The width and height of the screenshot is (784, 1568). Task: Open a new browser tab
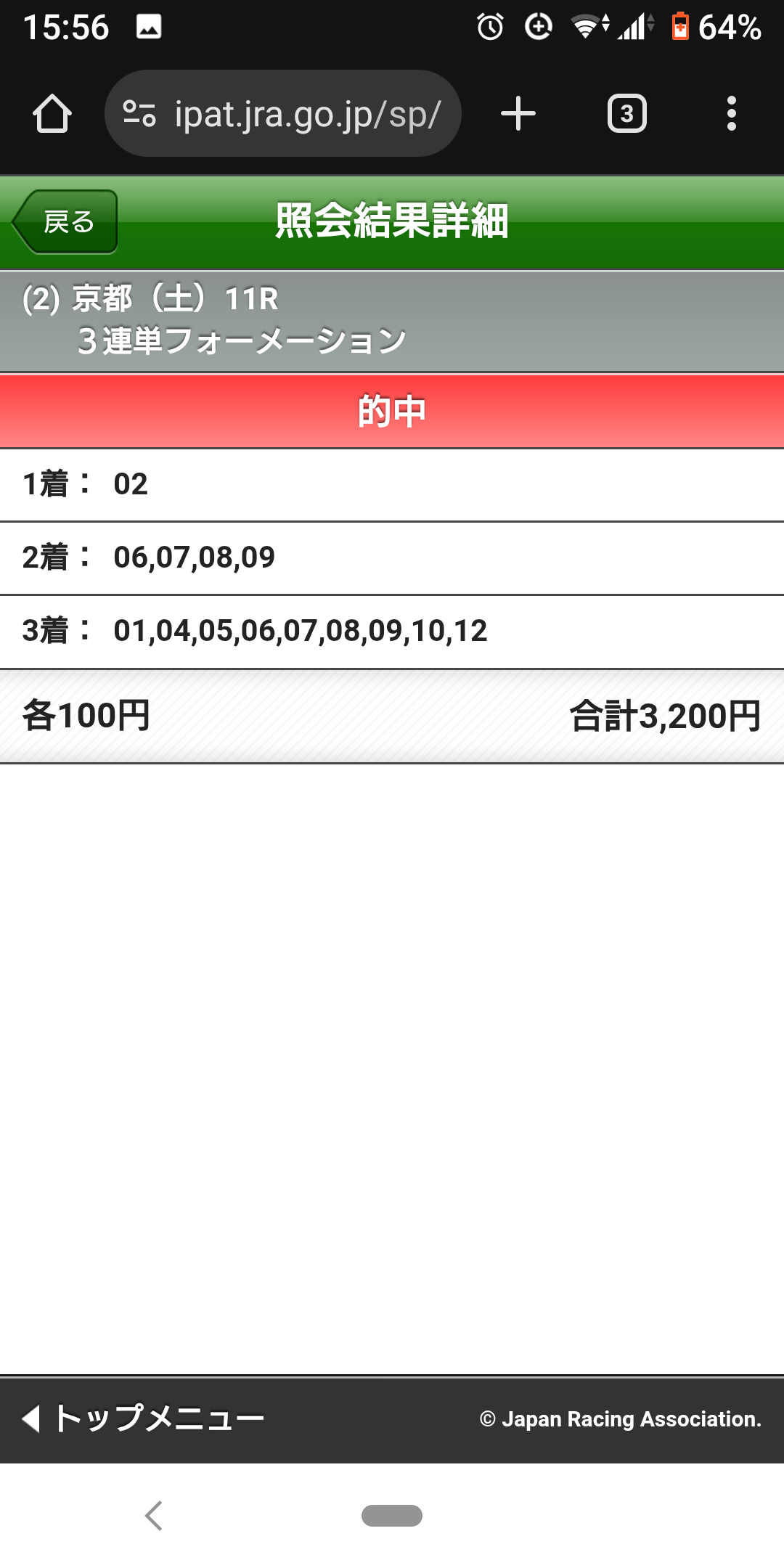coord(518,114)
